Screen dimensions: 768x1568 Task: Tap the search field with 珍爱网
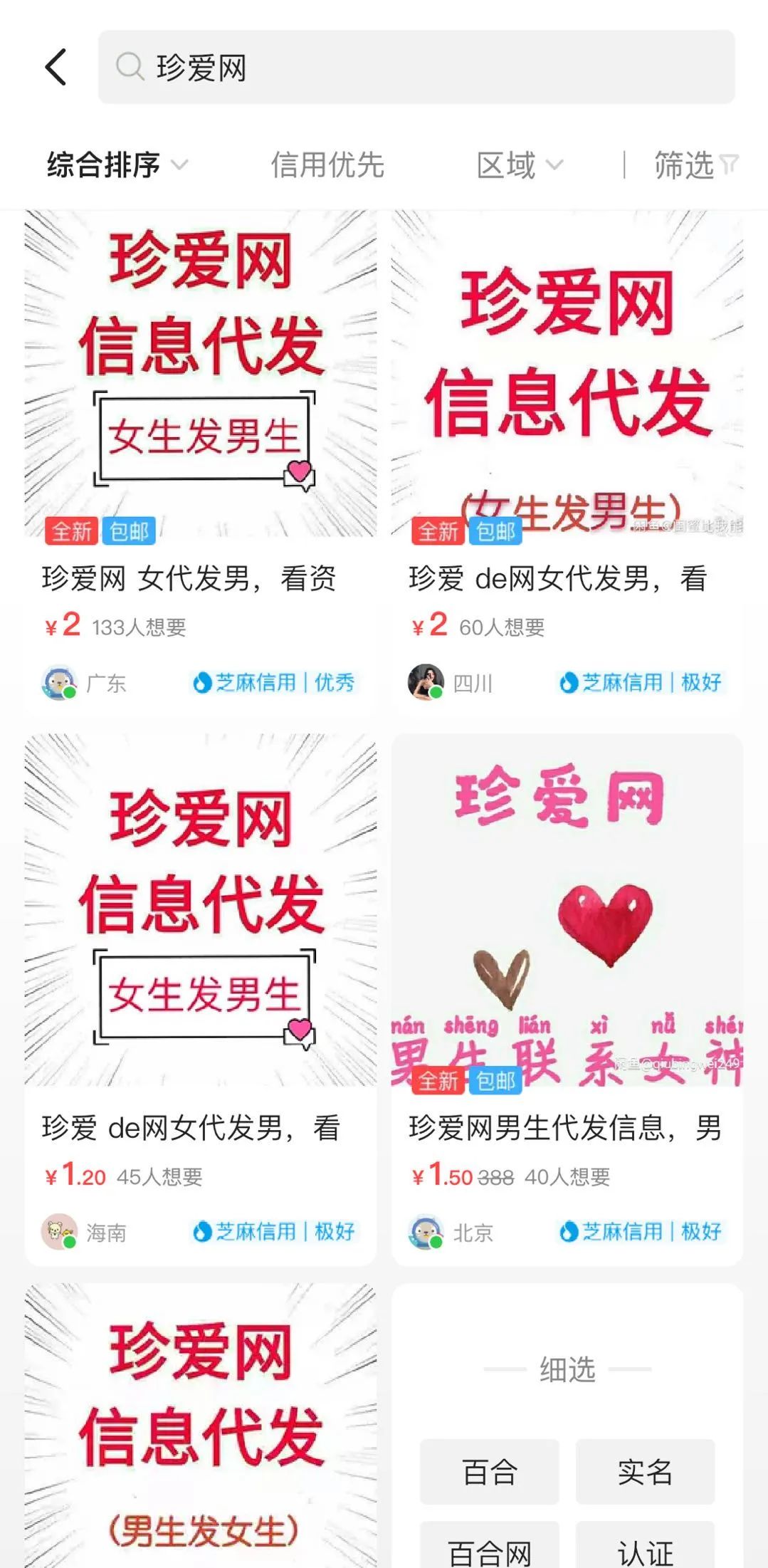416,68
